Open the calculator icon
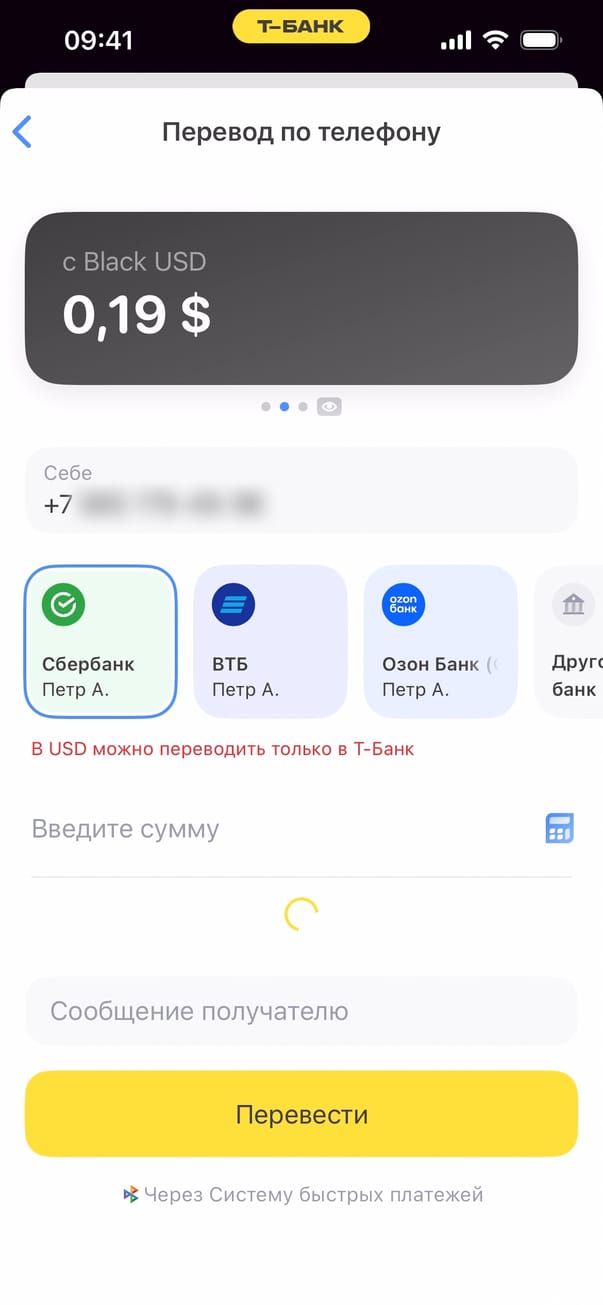 [x=559, y=829]
